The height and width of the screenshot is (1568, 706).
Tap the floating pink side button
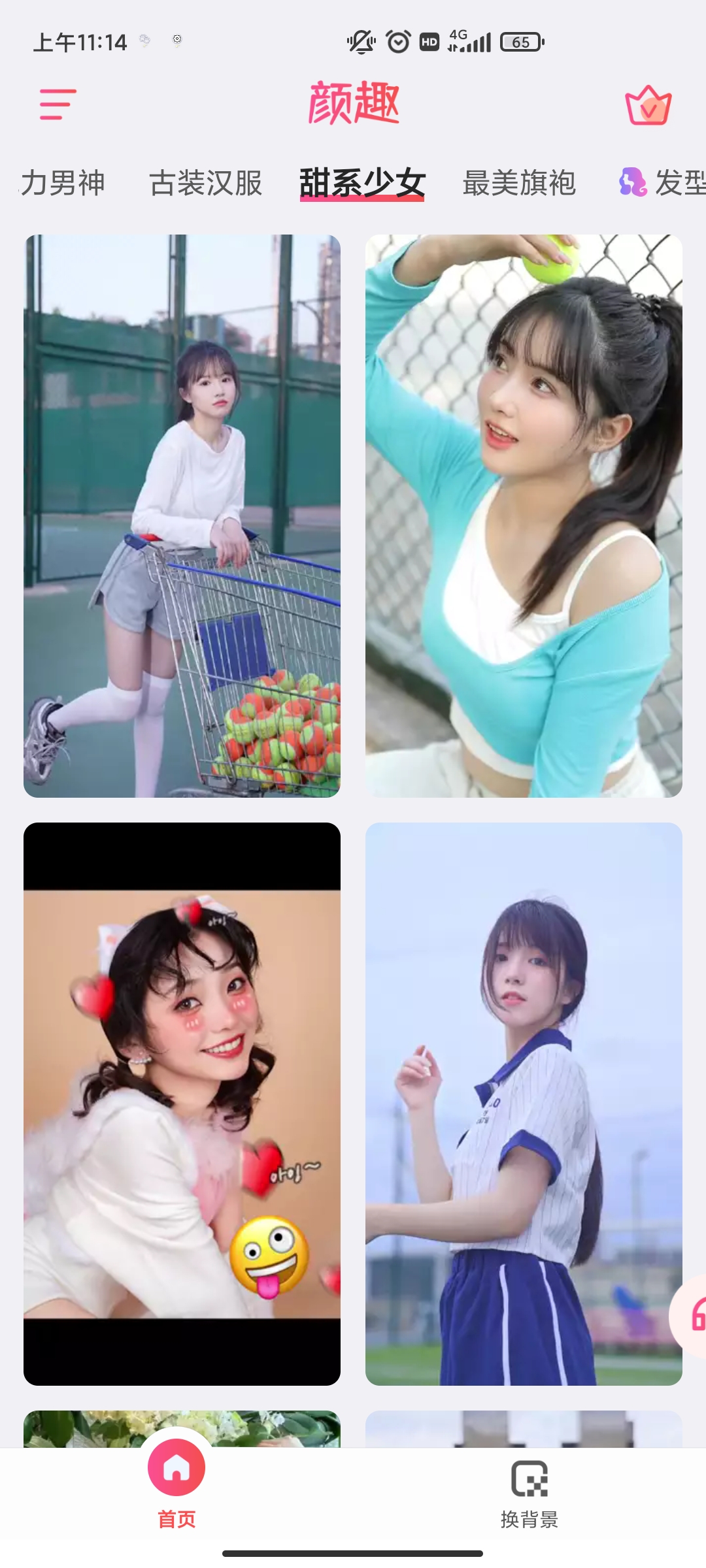point(693,1315)
